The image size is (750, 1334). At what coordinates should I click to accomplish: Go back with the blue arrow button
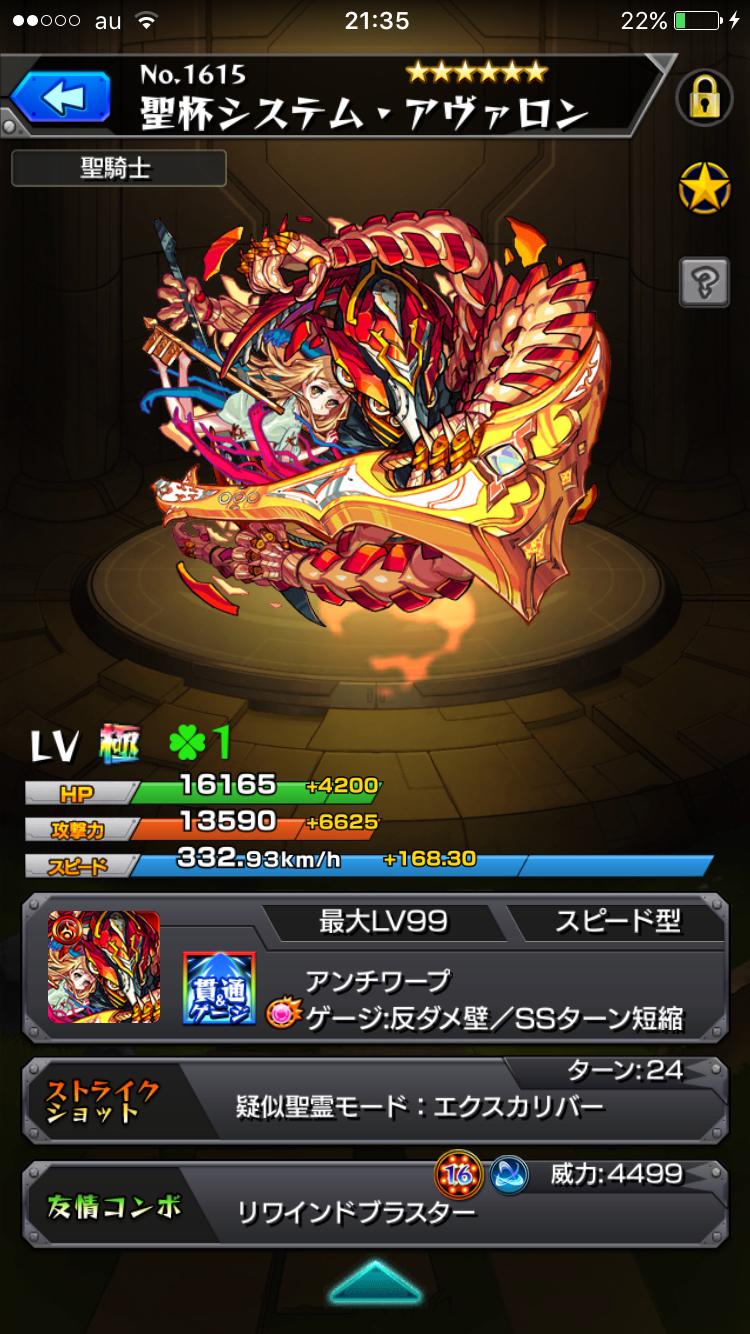[62, 98]
